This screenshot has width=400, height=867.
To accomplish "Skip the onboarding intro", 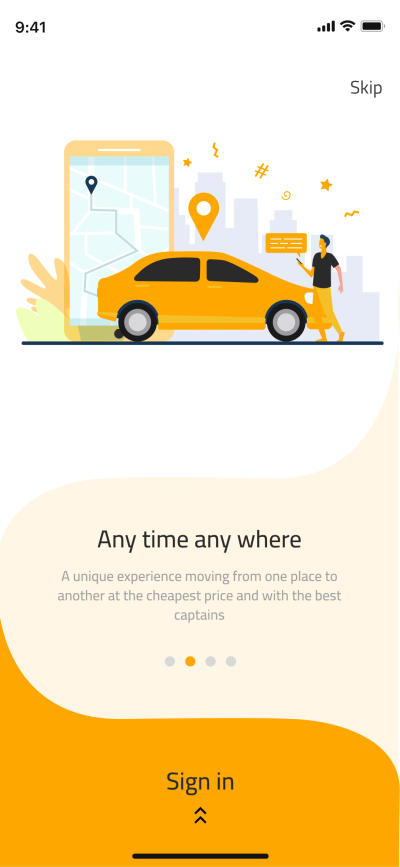I will (366, 88).
